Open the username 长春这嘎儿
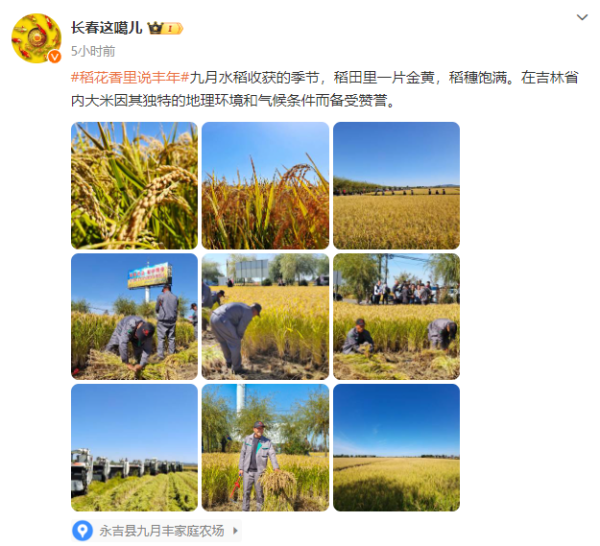Screen dimensions: 600x546 (106, 27)
